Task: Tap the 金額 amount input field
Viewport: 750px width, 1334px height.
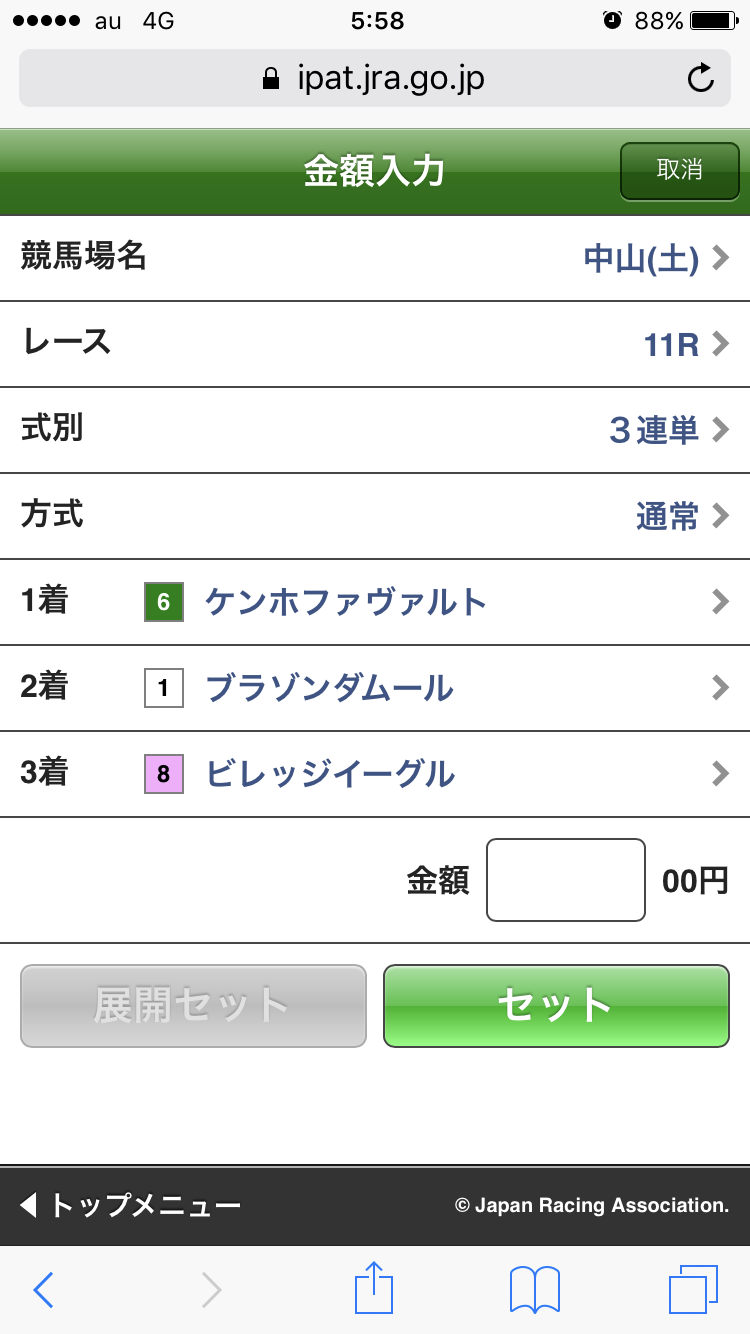Action: click(565, 879)
